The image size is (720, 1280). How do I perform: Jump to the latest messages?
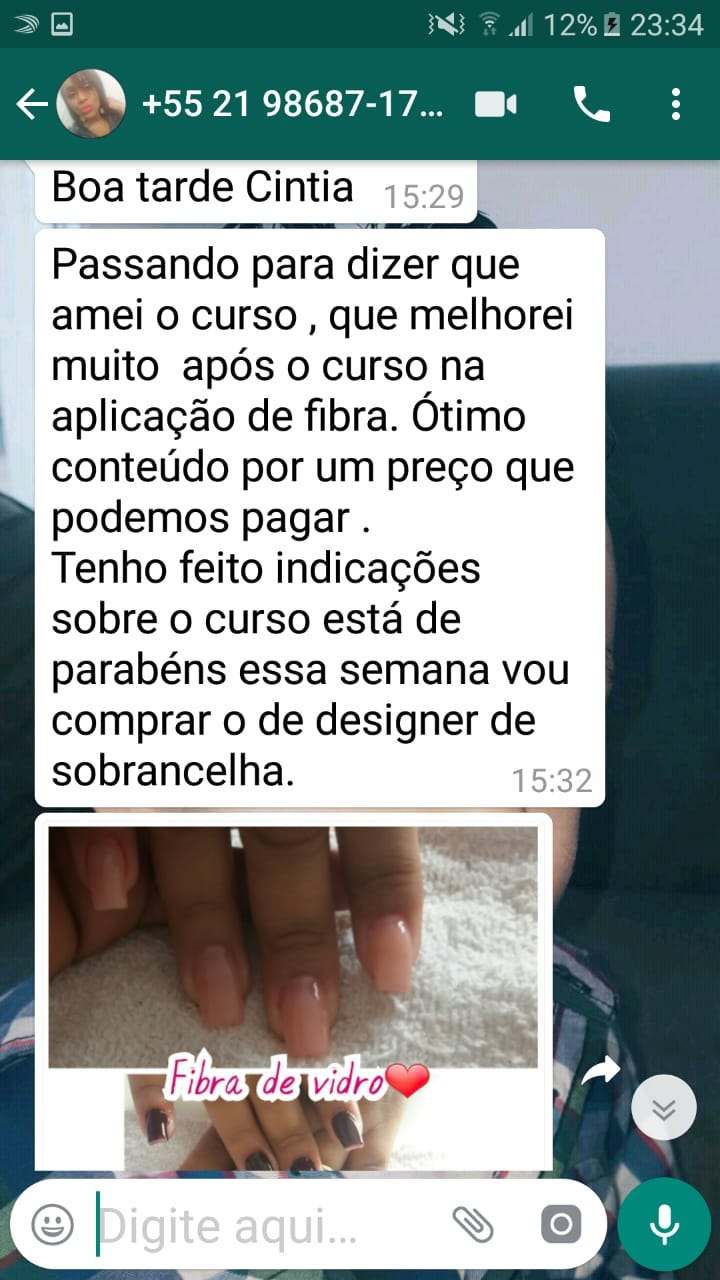[664, 1108]
